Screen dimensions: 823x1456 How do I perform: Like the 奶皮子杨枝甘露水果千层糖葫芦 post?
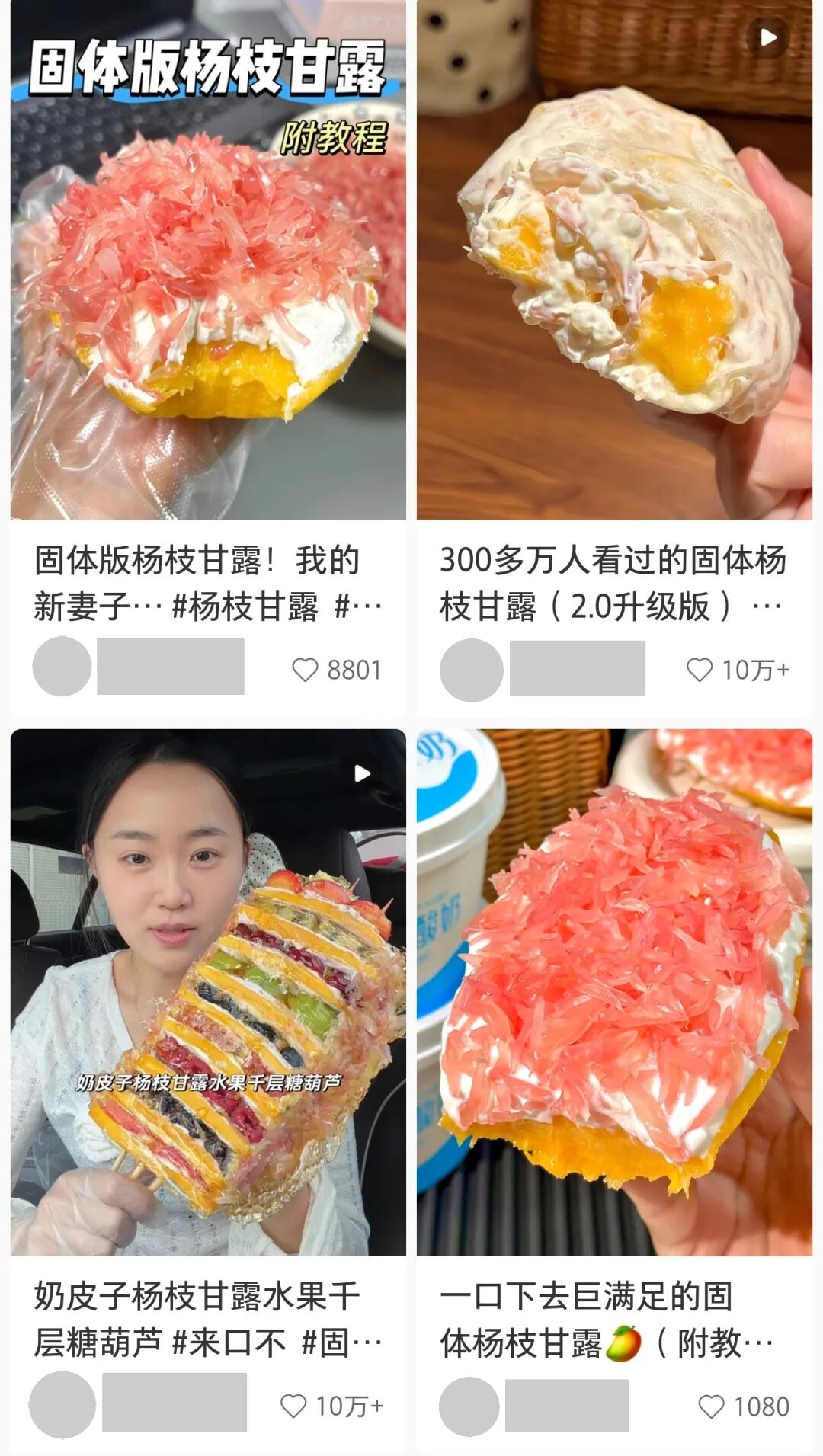click(x=293, y=1406)
